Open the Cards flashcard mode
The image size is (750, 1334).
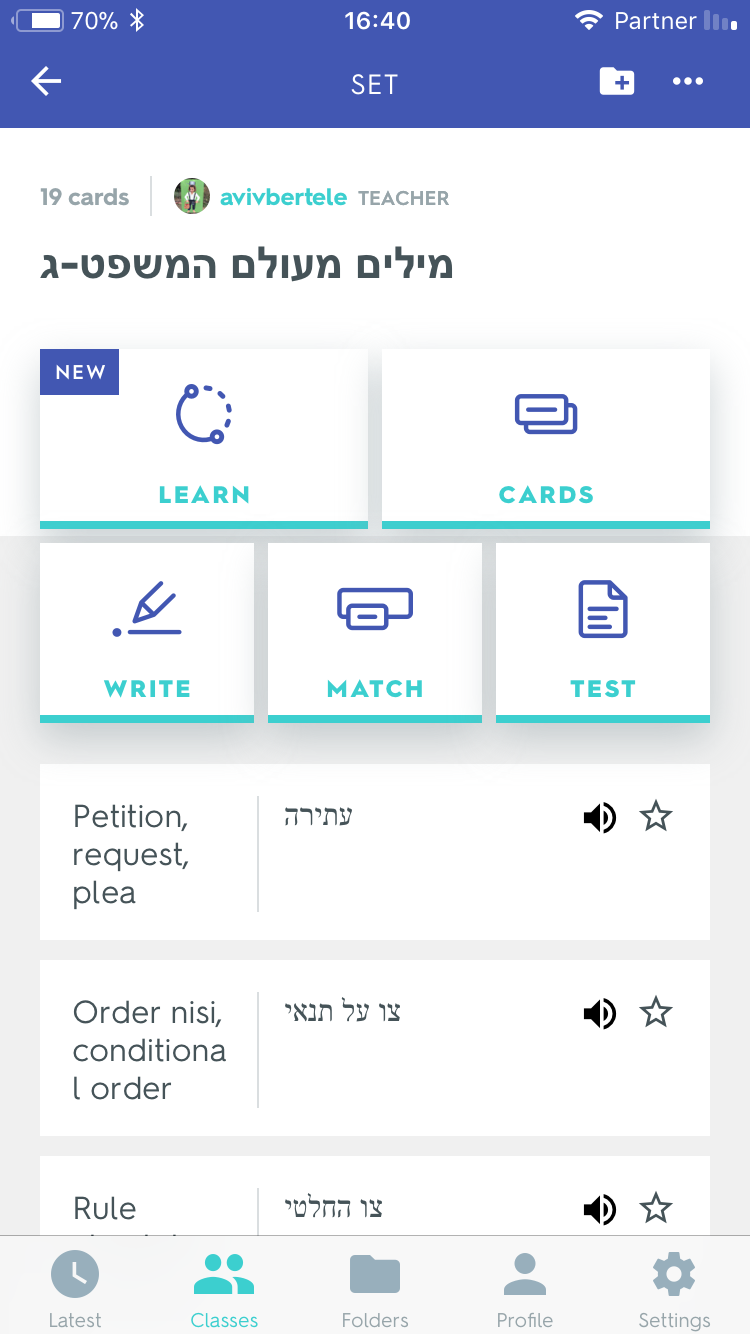[546, 438]
